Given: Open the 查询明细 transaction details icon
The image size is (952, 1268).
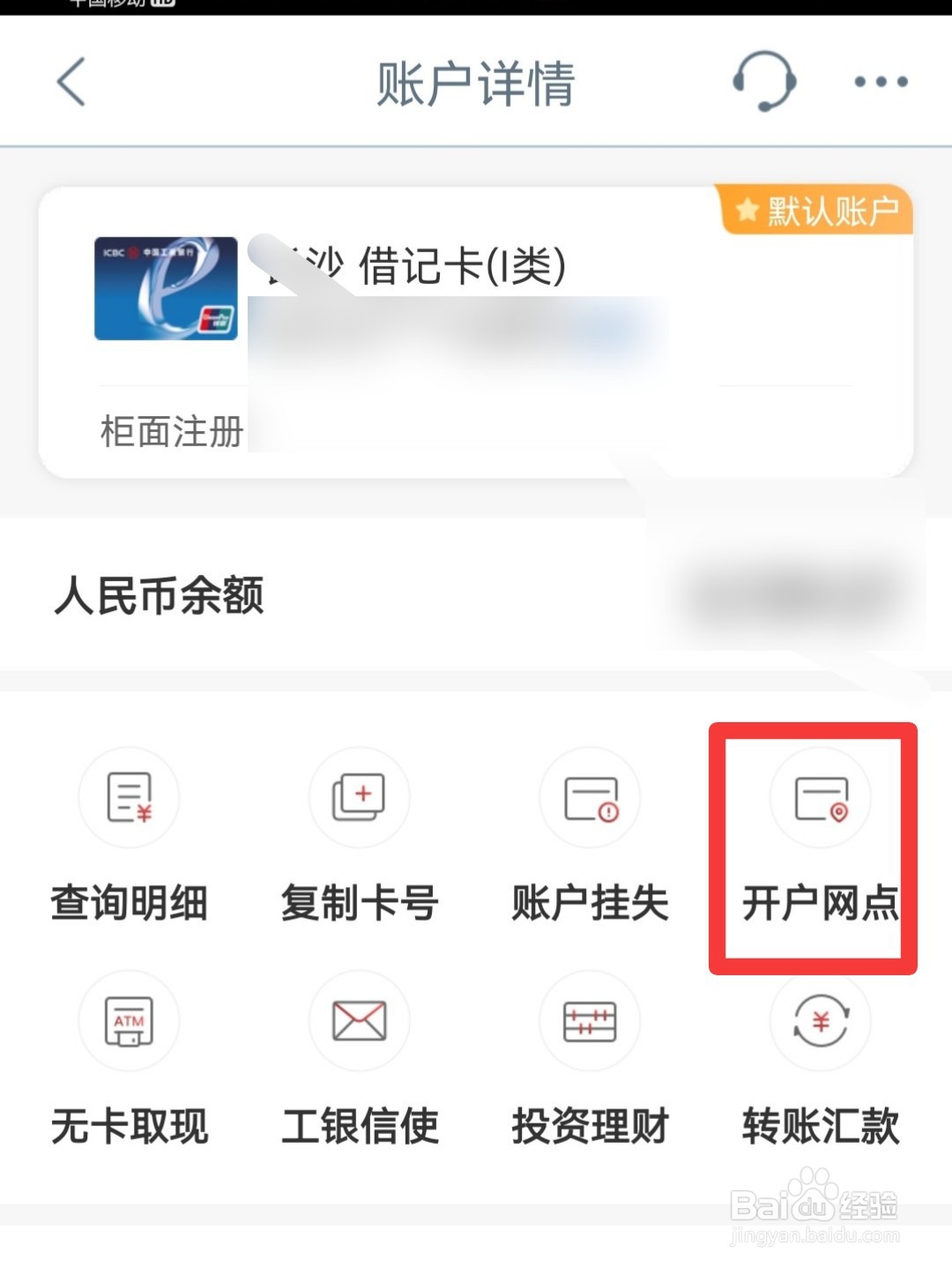Looking at the screenshot, I should 129,796.
